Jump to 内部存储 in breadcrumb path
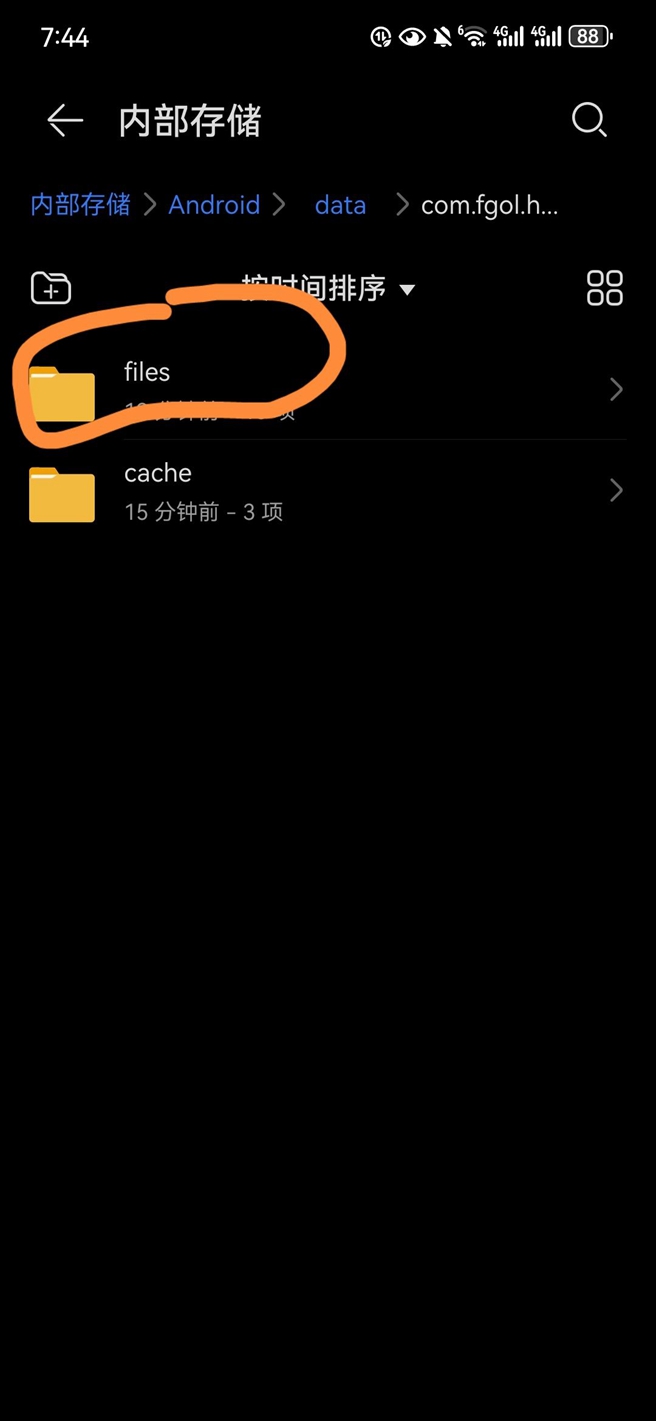The height and width of the screenshot is (1421, 656). pyautogui.click(x=80, y=205)
